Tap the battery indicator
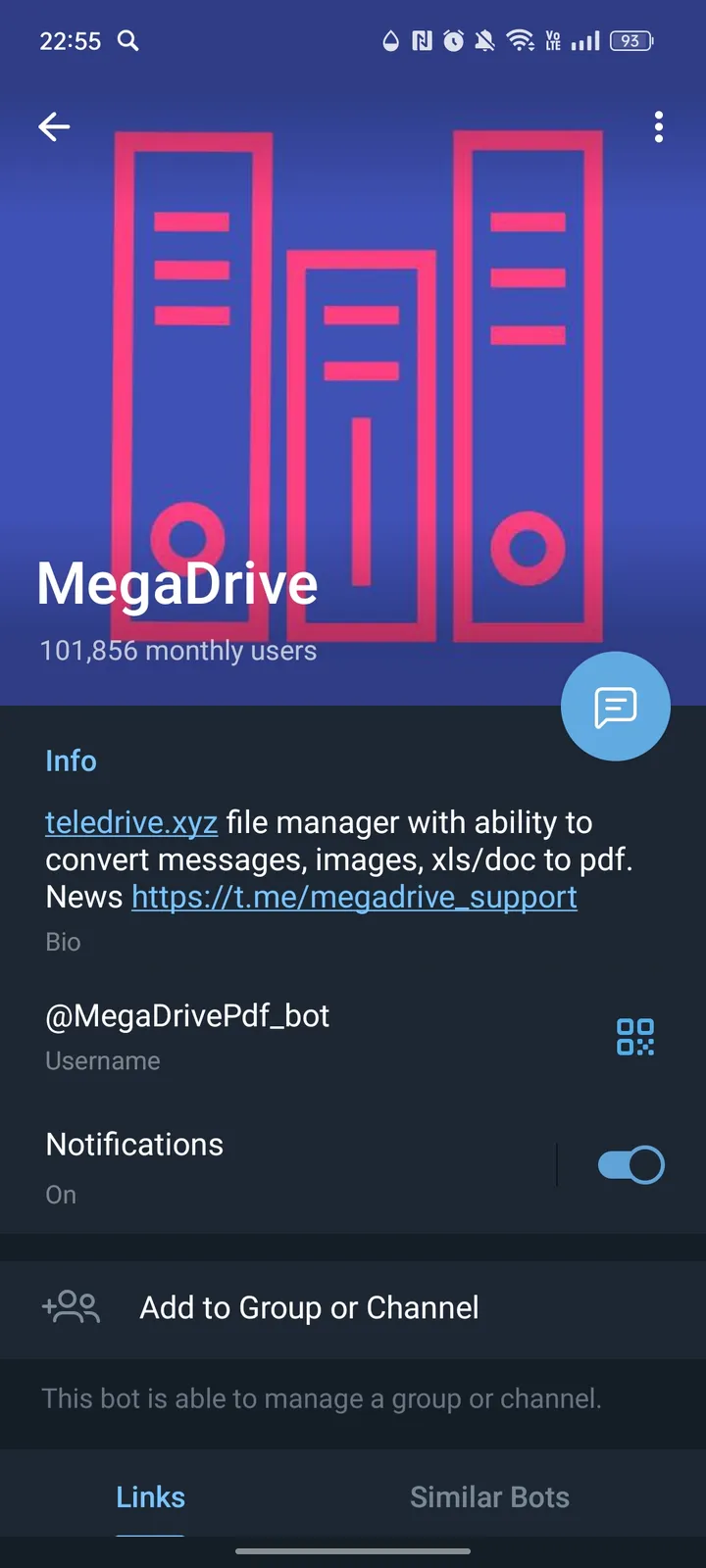 (x=630, y=41)
